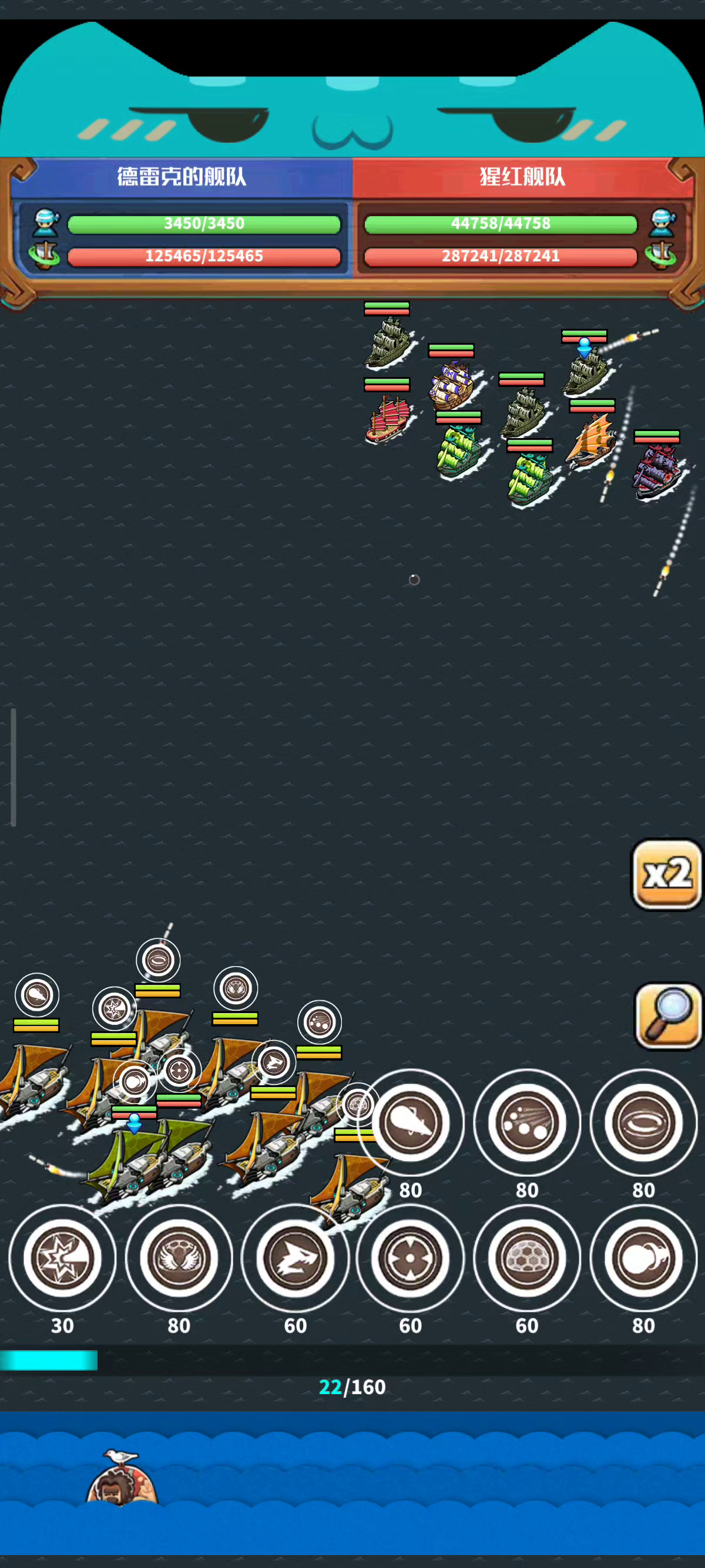This screenshot has width=705, height=1568.
Task: Cast the whirlpool ring skill costing 80
Action: (x=643, y=1122)
